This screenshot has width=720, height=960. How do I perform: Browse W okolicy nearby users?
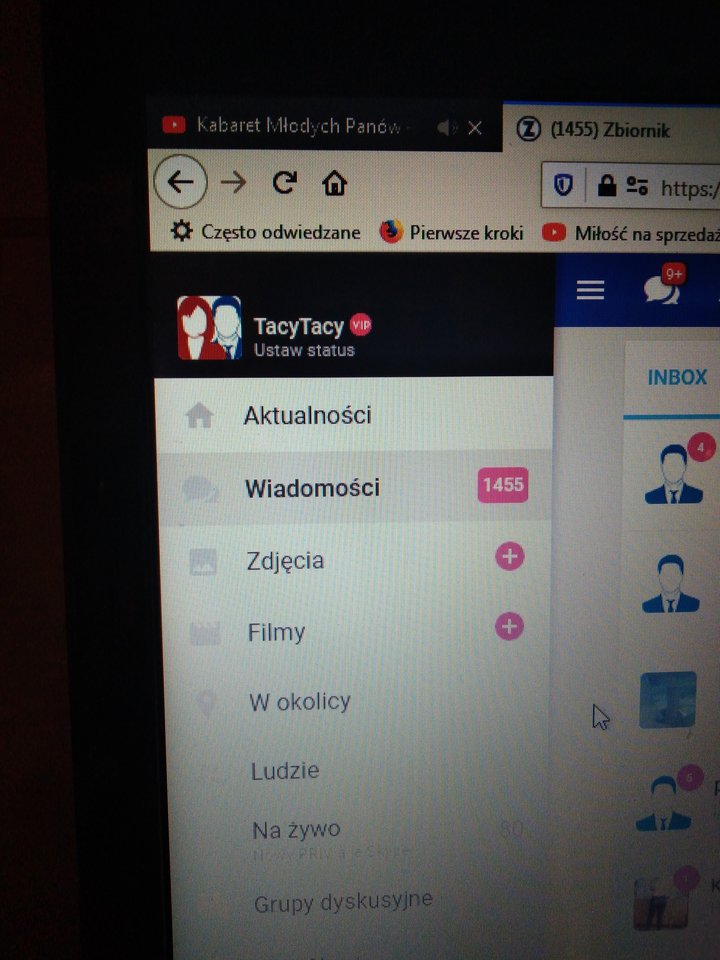(x=299, y=702)
